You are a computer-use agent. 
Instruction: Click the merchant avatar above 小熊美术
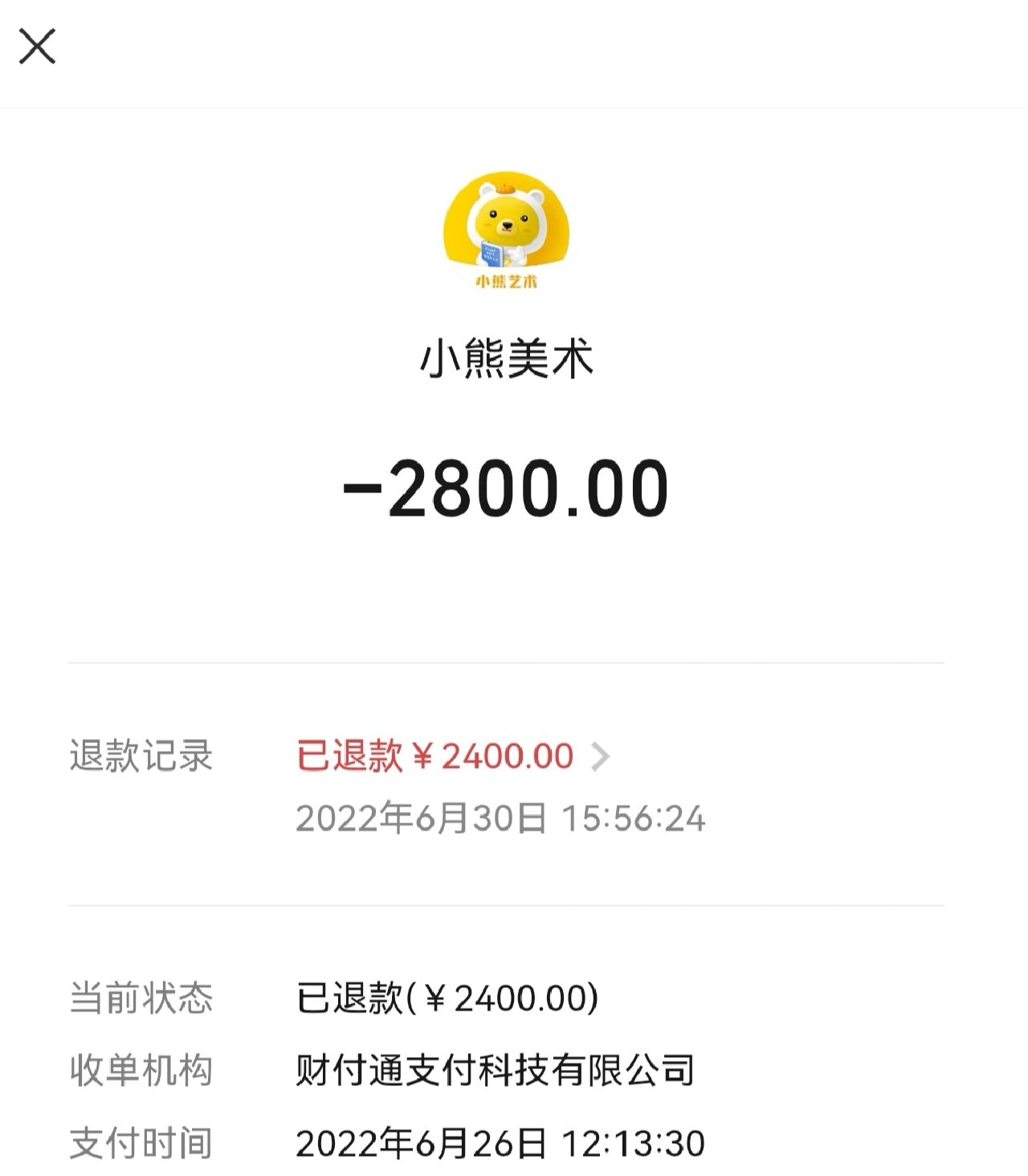click(x=504, y=233)
